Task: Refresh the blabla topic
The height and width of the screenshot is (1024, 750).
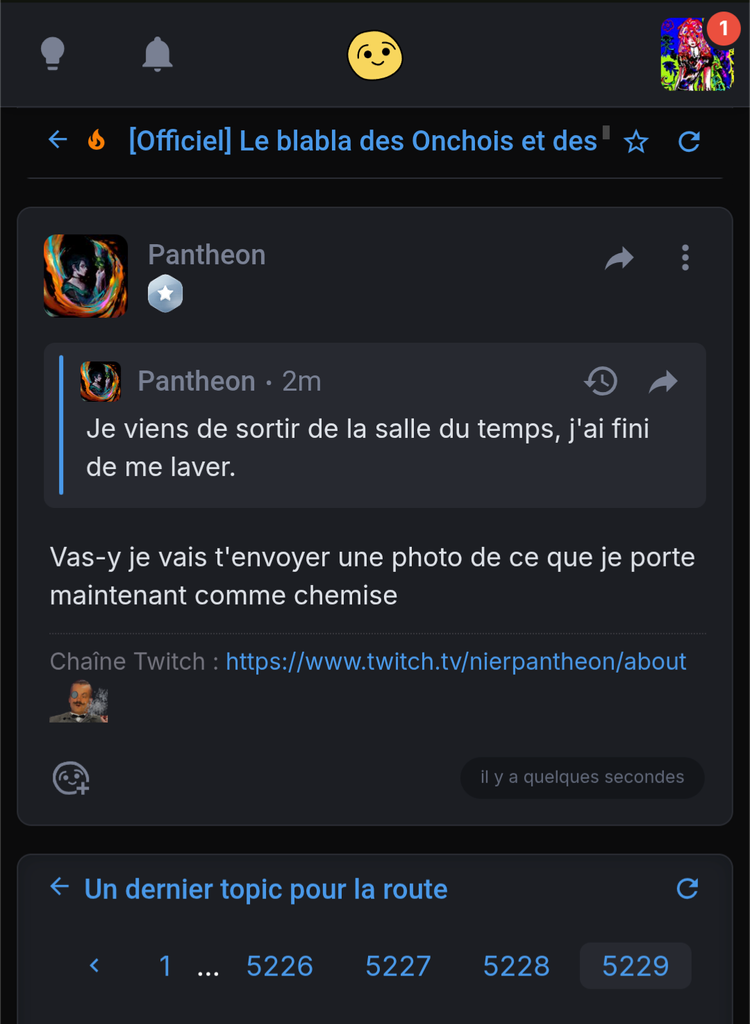Action: [x=689, y=142]
